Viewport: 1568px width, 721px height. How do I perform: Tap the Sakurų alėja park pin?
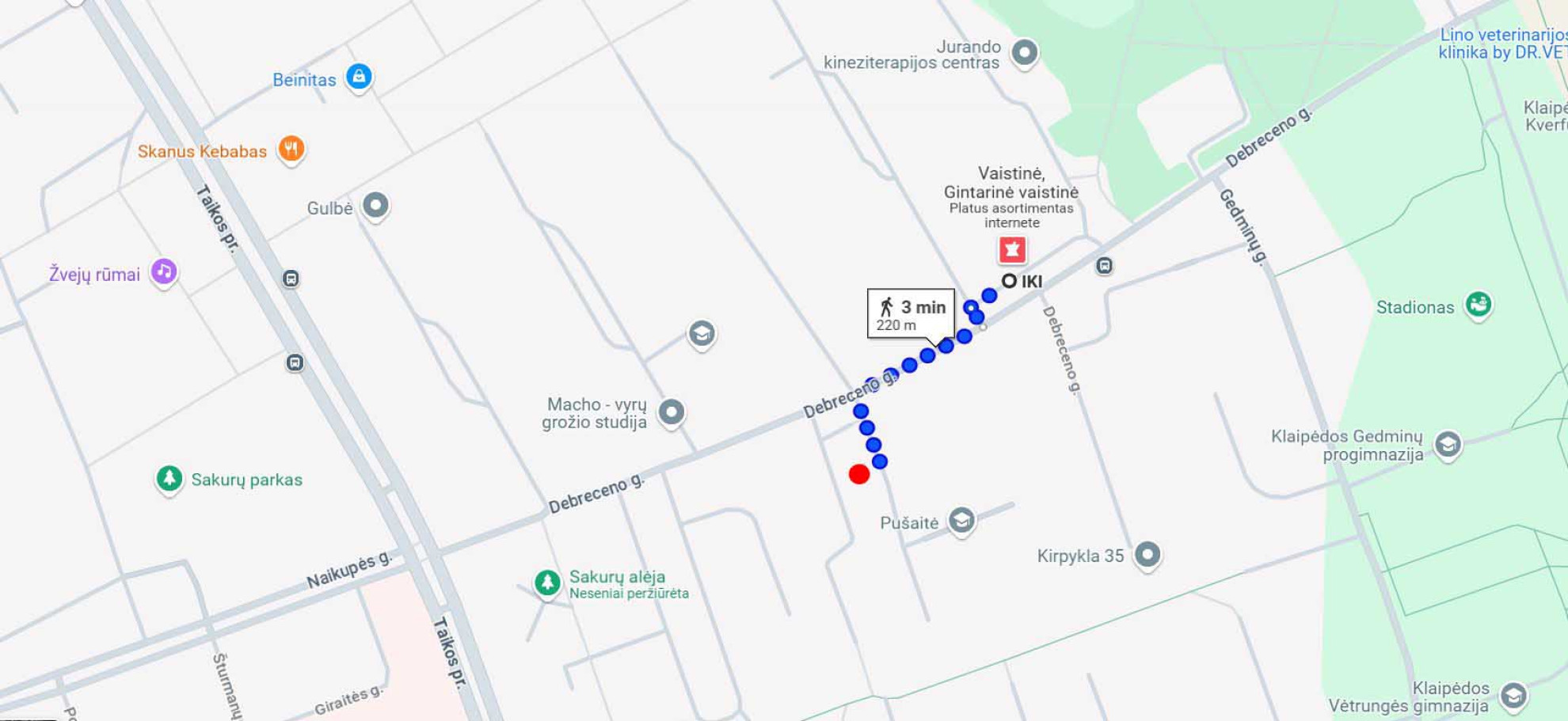[547, 582]
